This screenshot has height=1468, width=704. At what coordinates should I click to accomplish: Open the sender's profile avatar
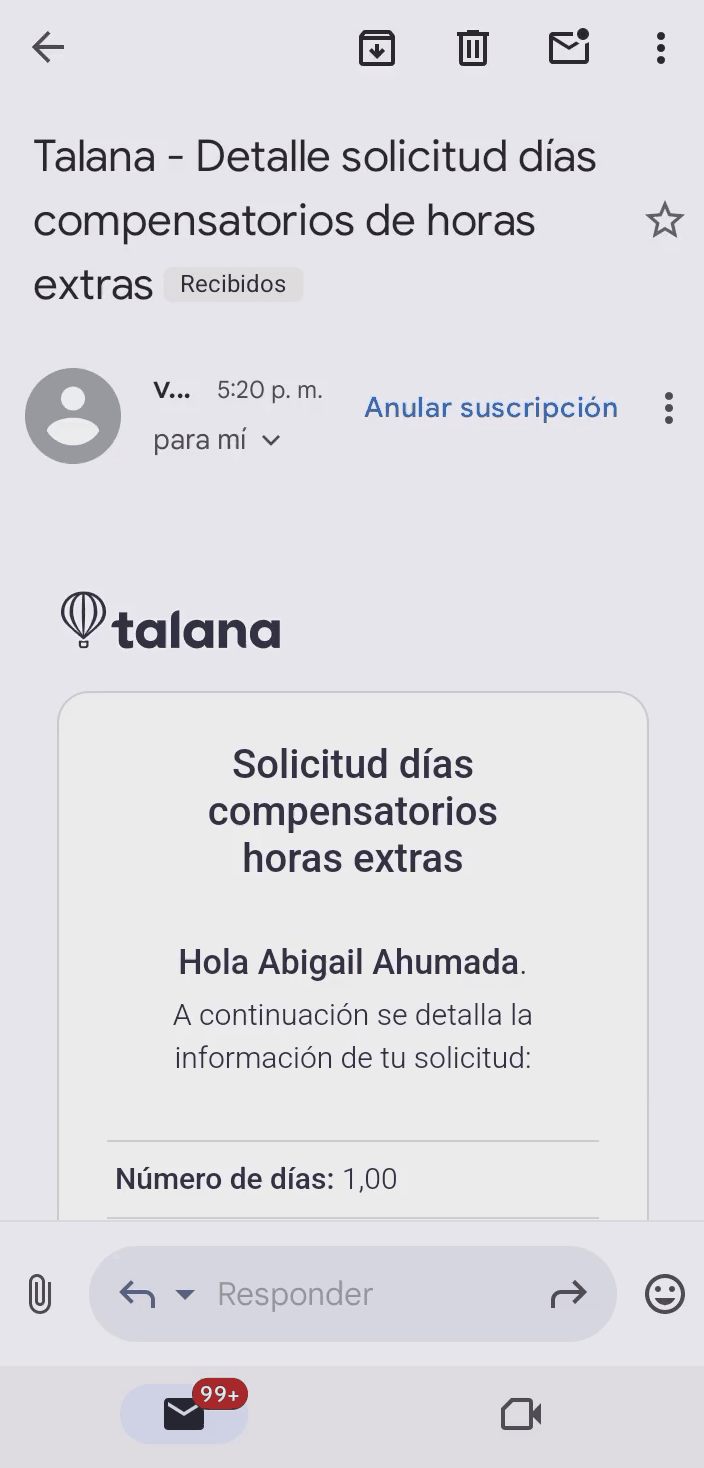coord(73,415)
